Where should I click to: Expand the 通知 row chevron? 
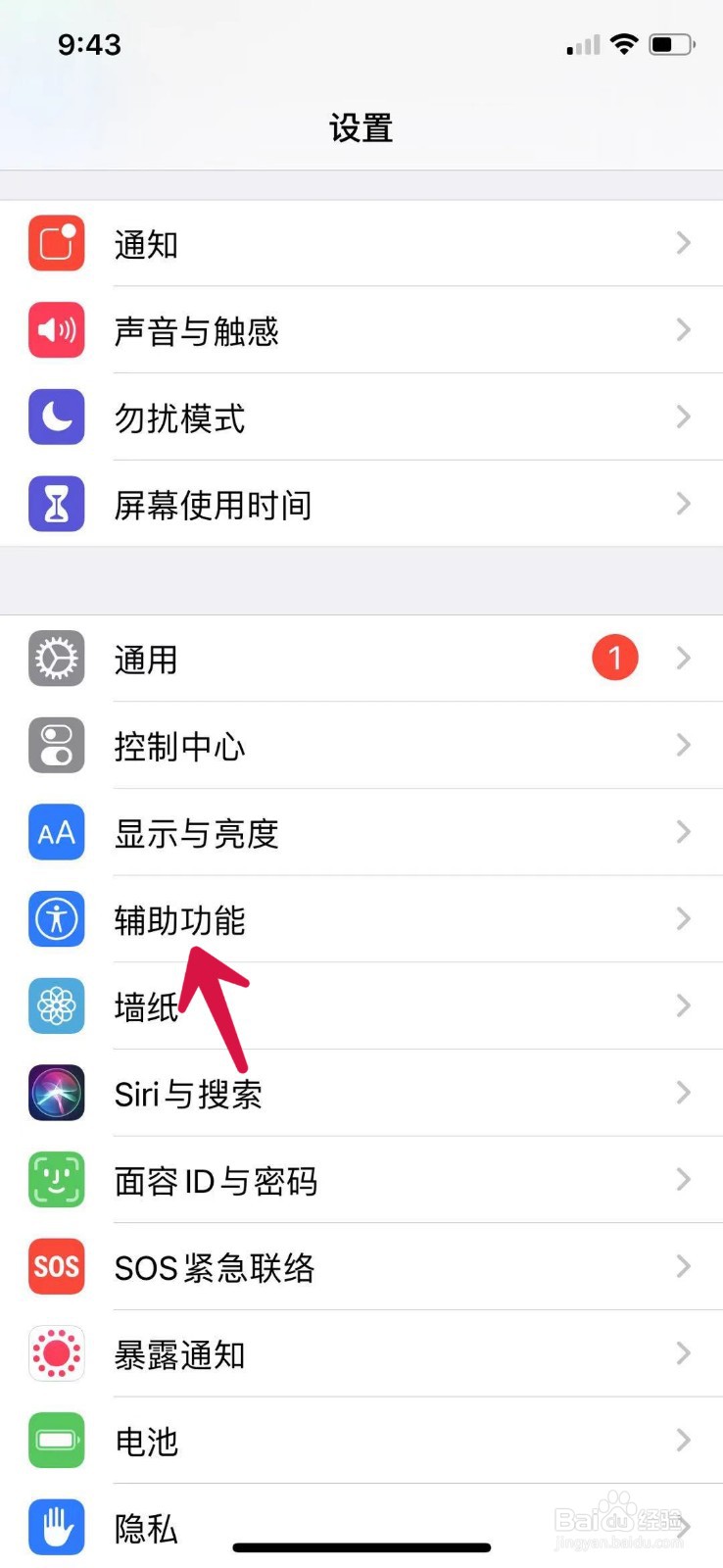pos(684,243)
